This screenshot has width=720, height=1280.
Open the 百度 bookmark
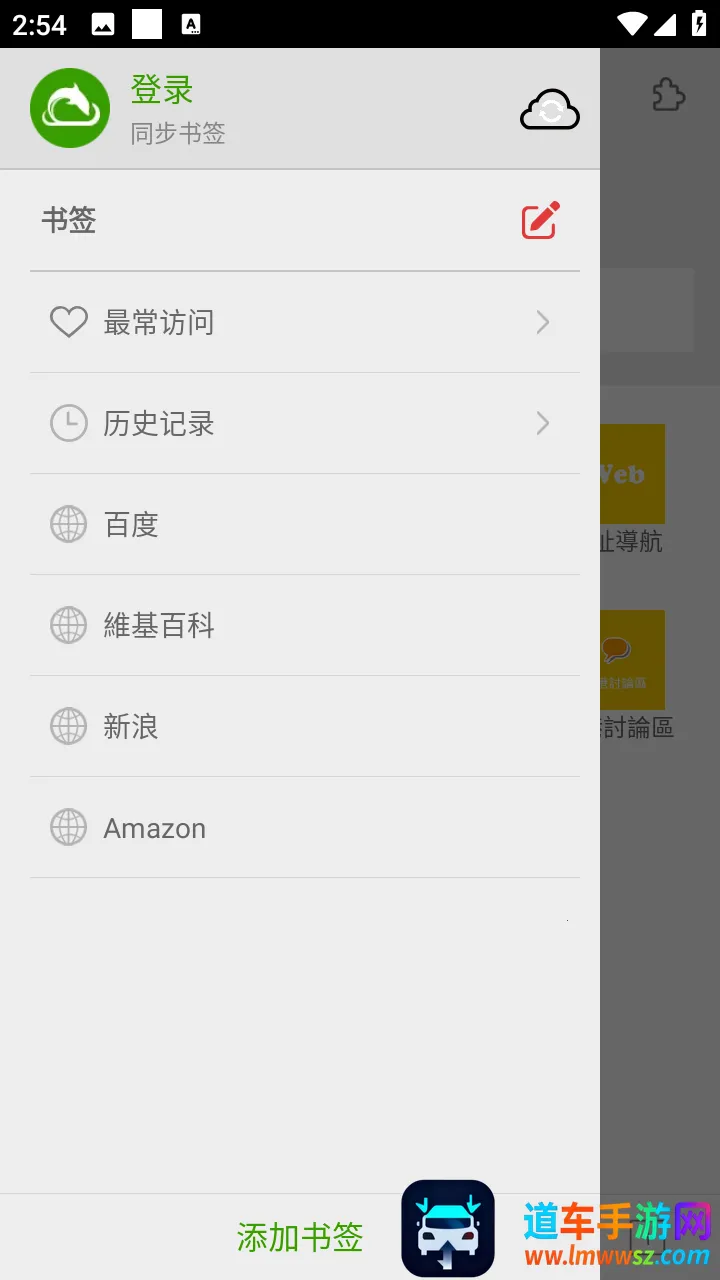300,525
